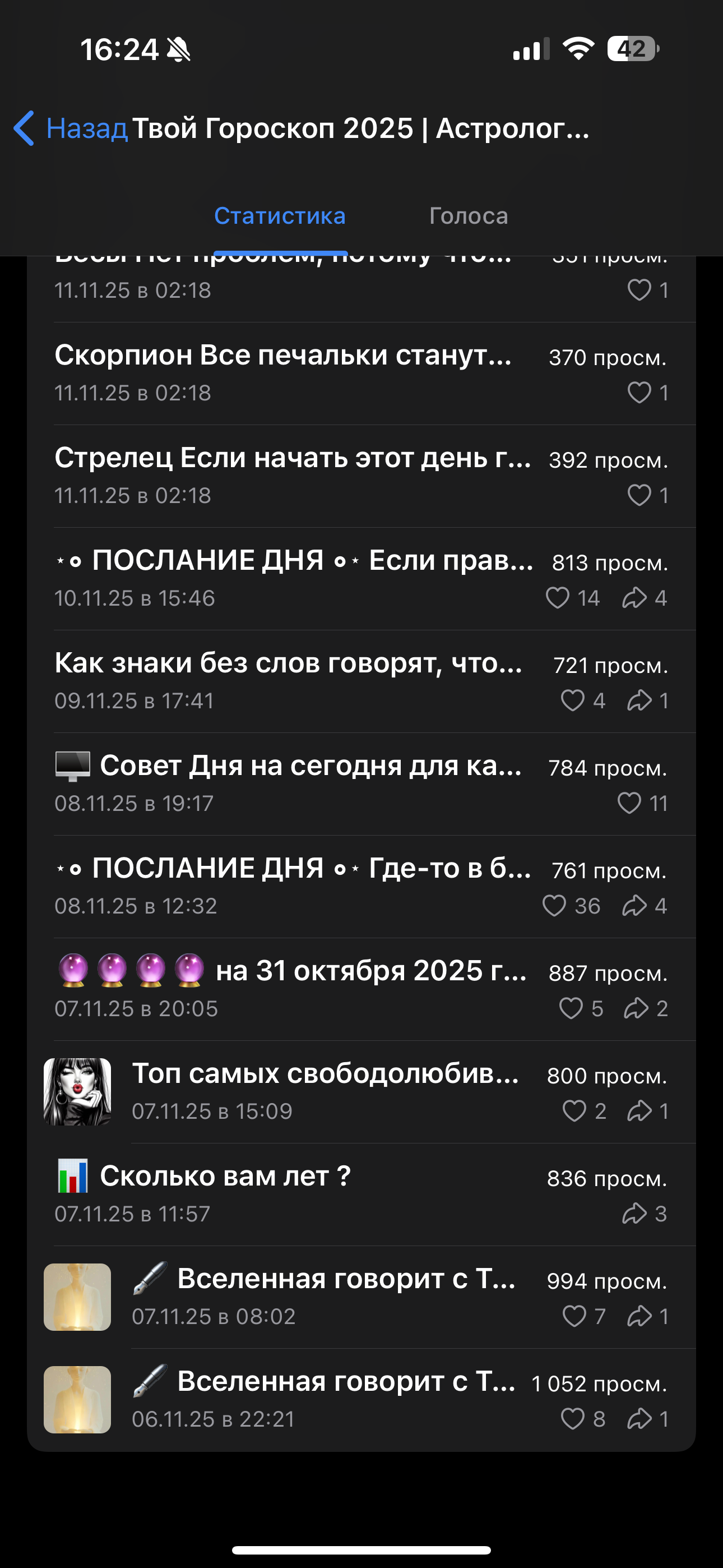Open the Скорпион post stats
Screen dimensions: 723x1568
(x=360, y=373)
